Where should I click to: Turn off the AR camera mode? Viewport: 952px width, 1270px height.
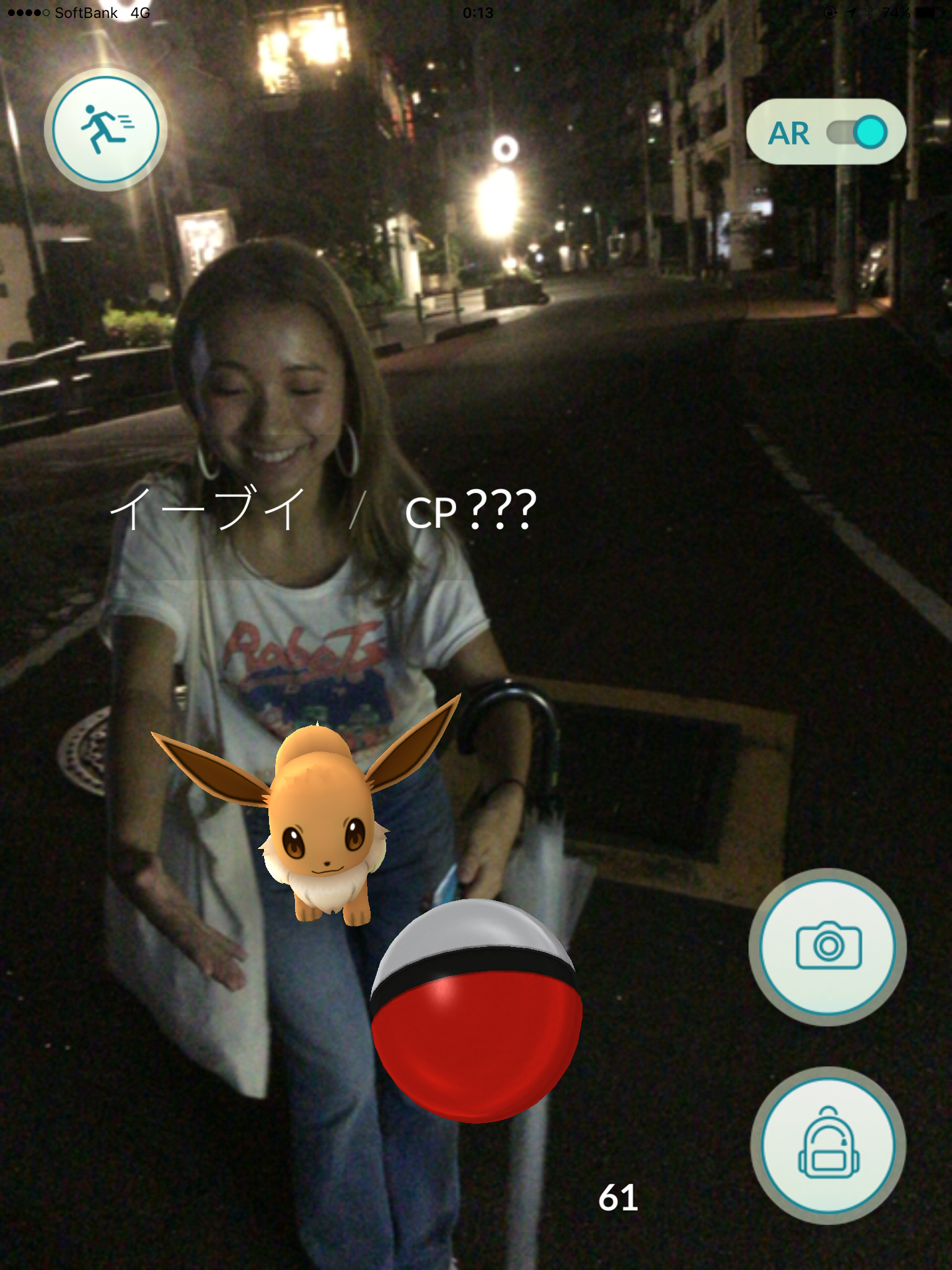pos(856,133)
